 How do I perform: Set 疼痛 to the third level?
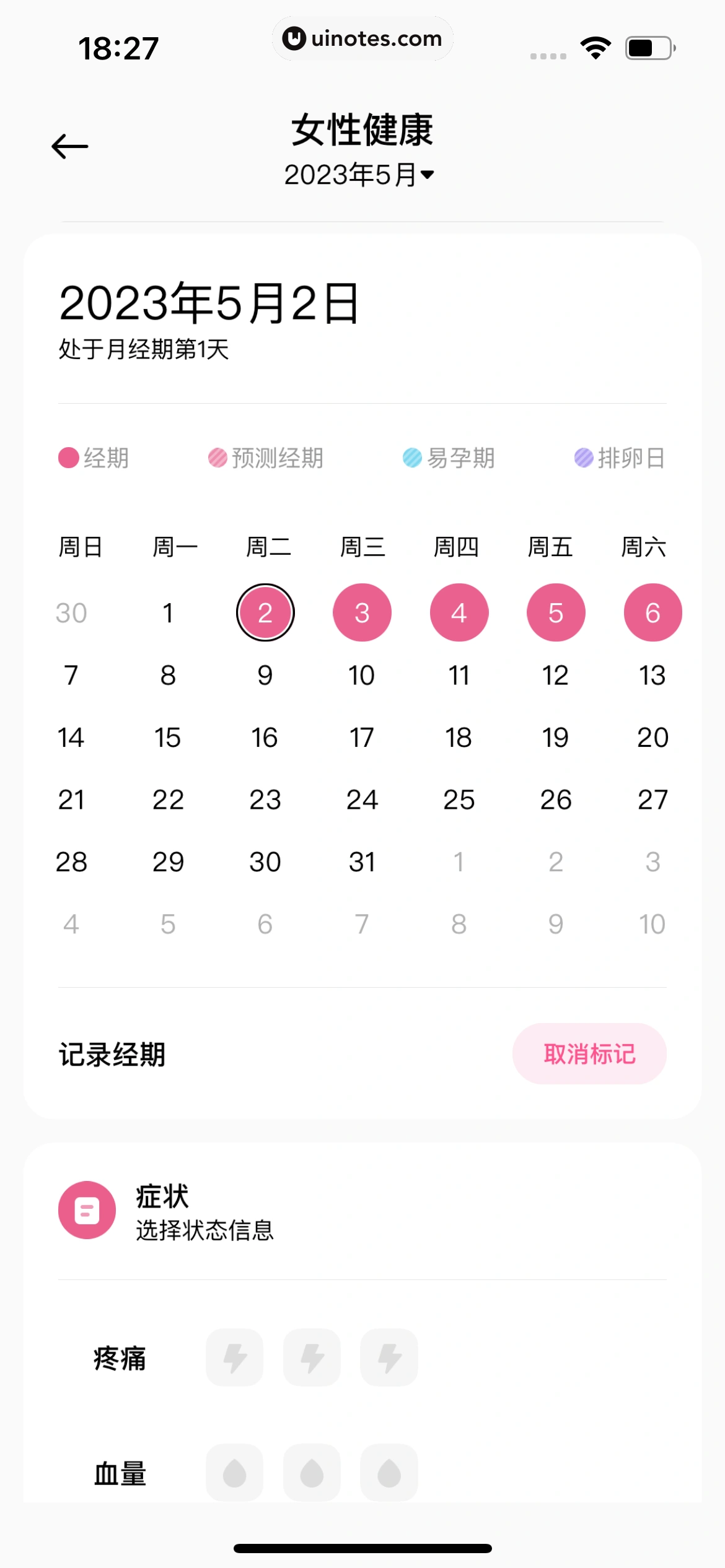point(389,1357)
